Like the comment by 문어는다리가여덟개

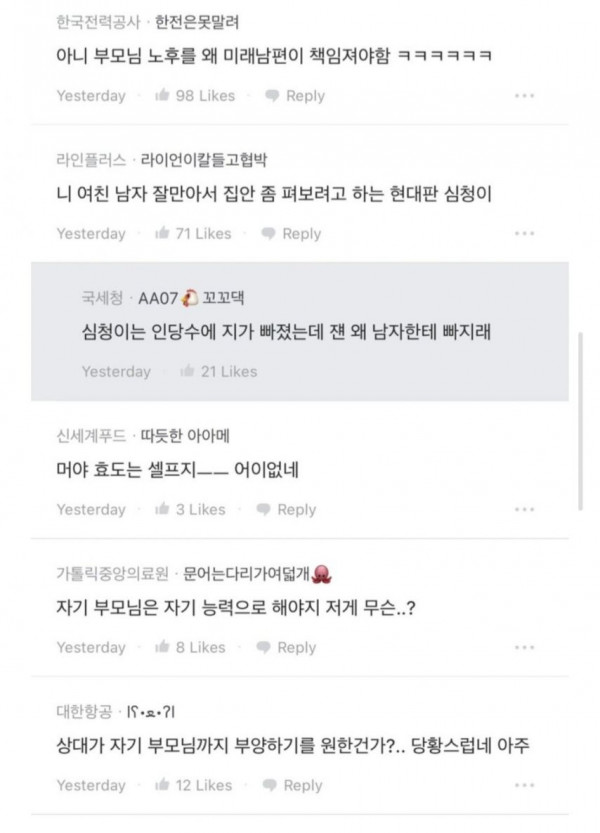(x=189, y=647)
